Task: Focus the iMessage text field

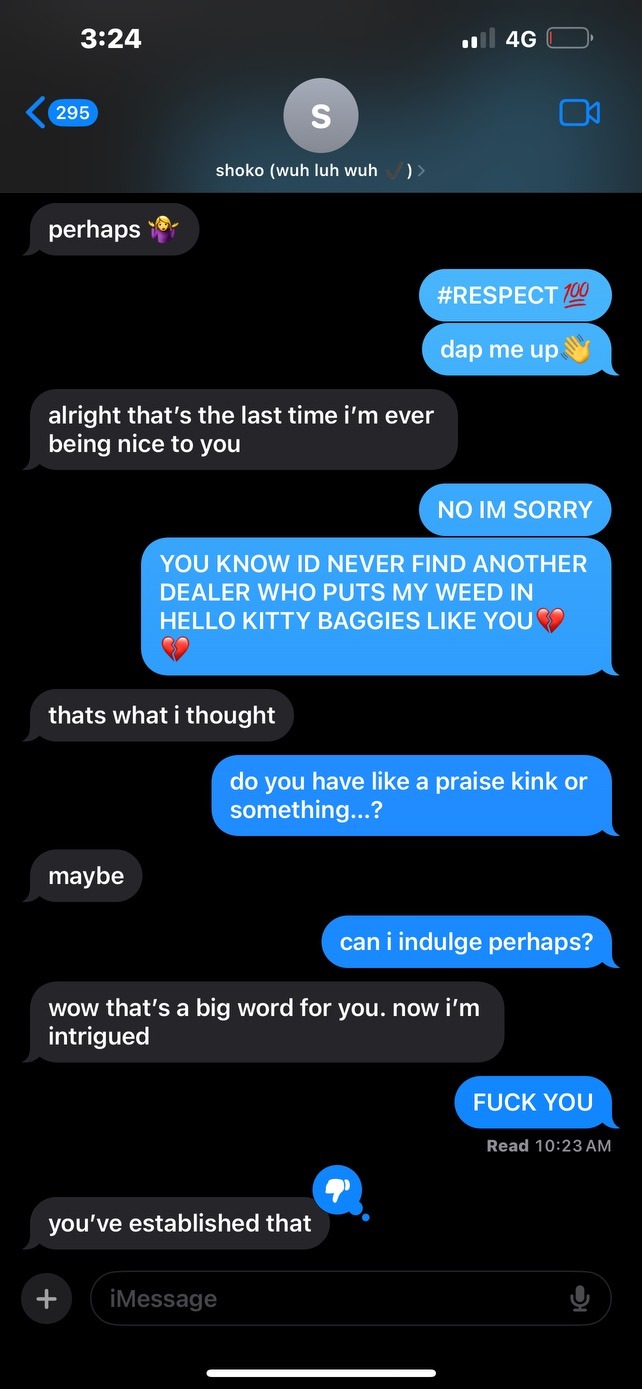Action: [x=330, y=1299]
